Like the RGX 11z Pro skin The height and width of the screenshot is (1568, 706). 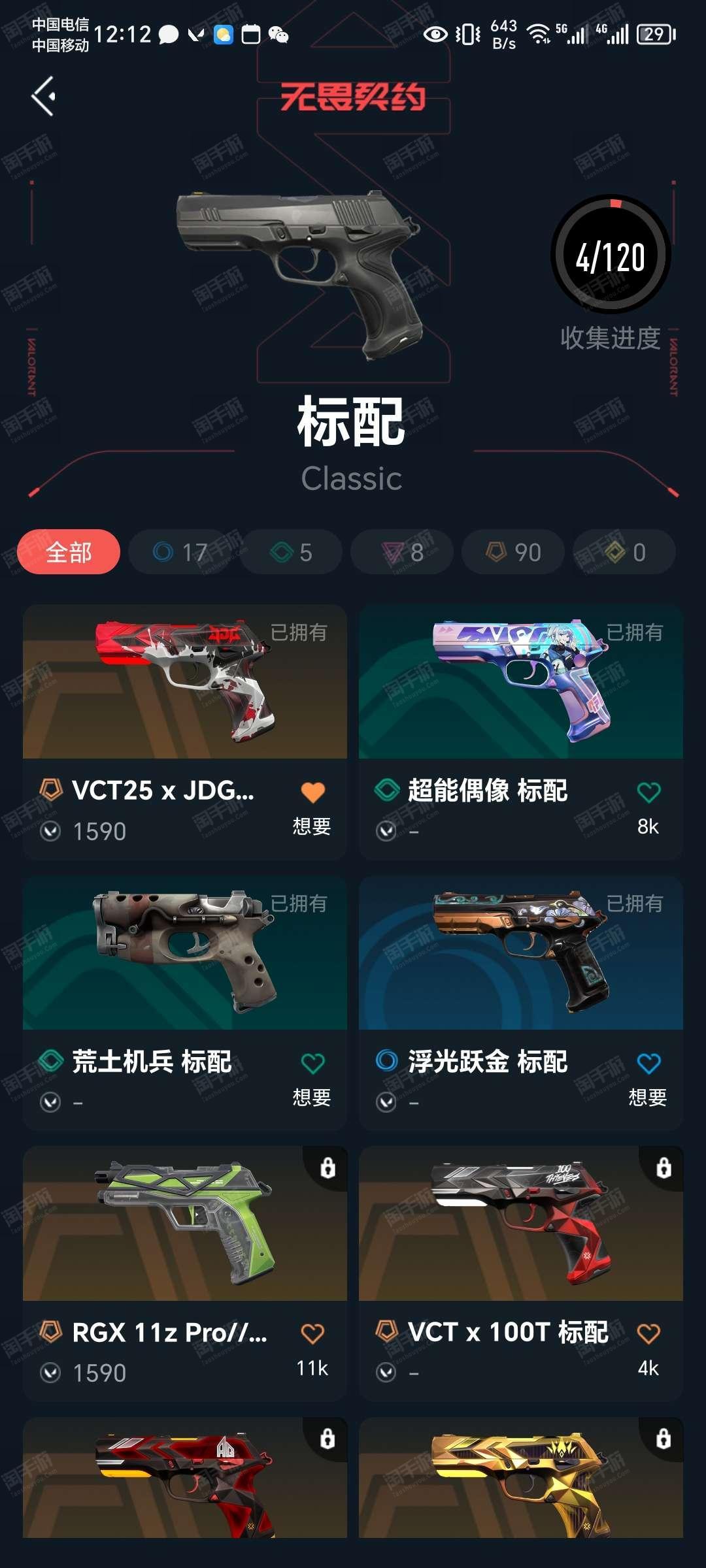(x=312, y=1333)
